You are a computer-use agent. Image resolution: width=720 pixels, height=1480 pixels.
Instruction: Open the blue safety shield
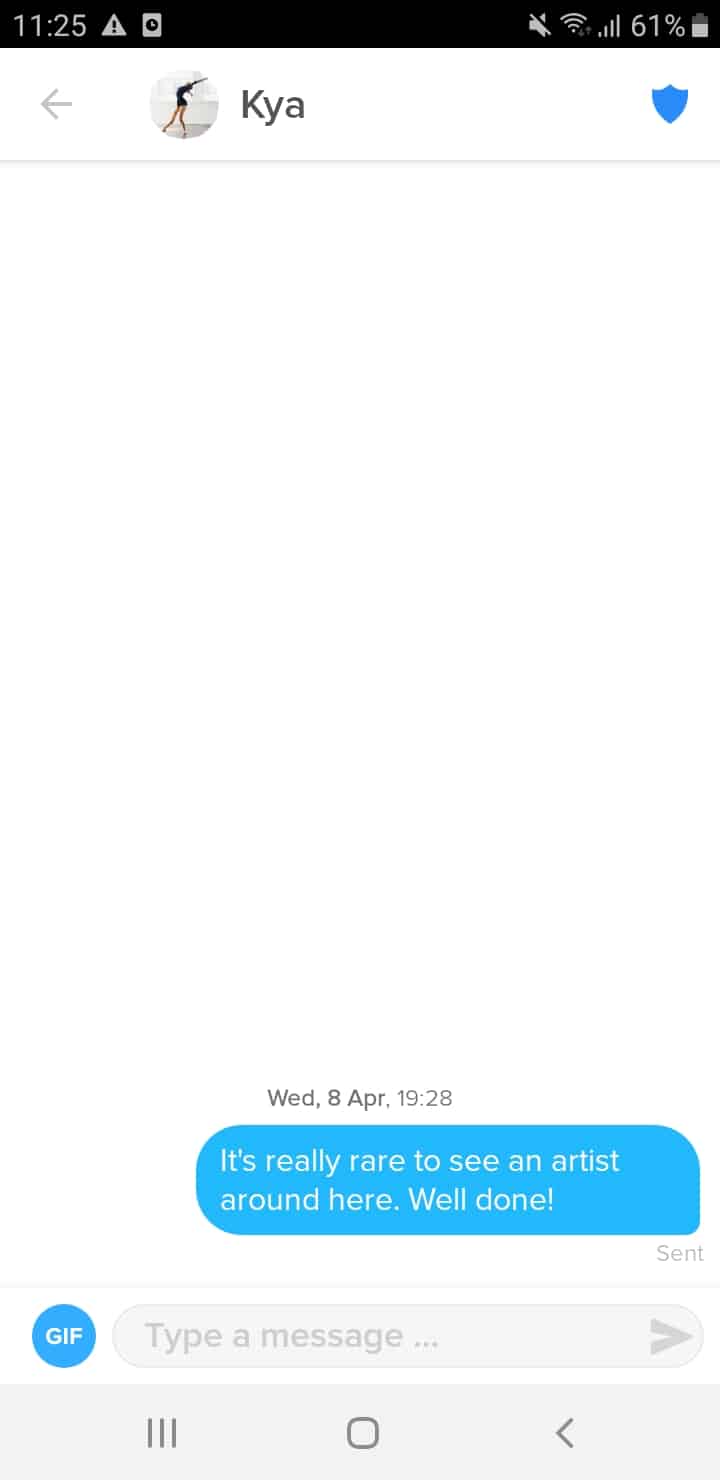click(x=670, y=104)
